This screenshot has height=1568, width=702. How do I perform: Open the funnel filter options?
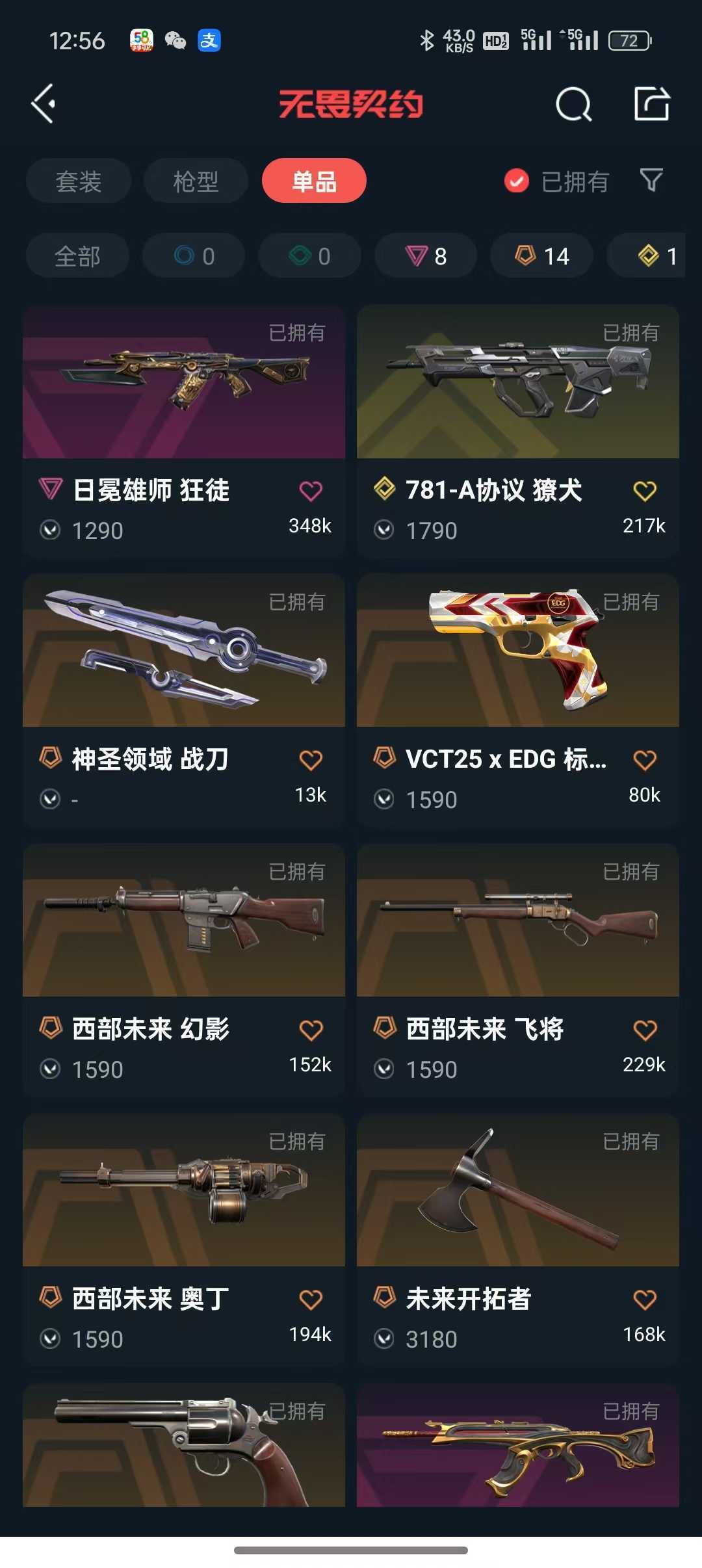coord(651,180)
